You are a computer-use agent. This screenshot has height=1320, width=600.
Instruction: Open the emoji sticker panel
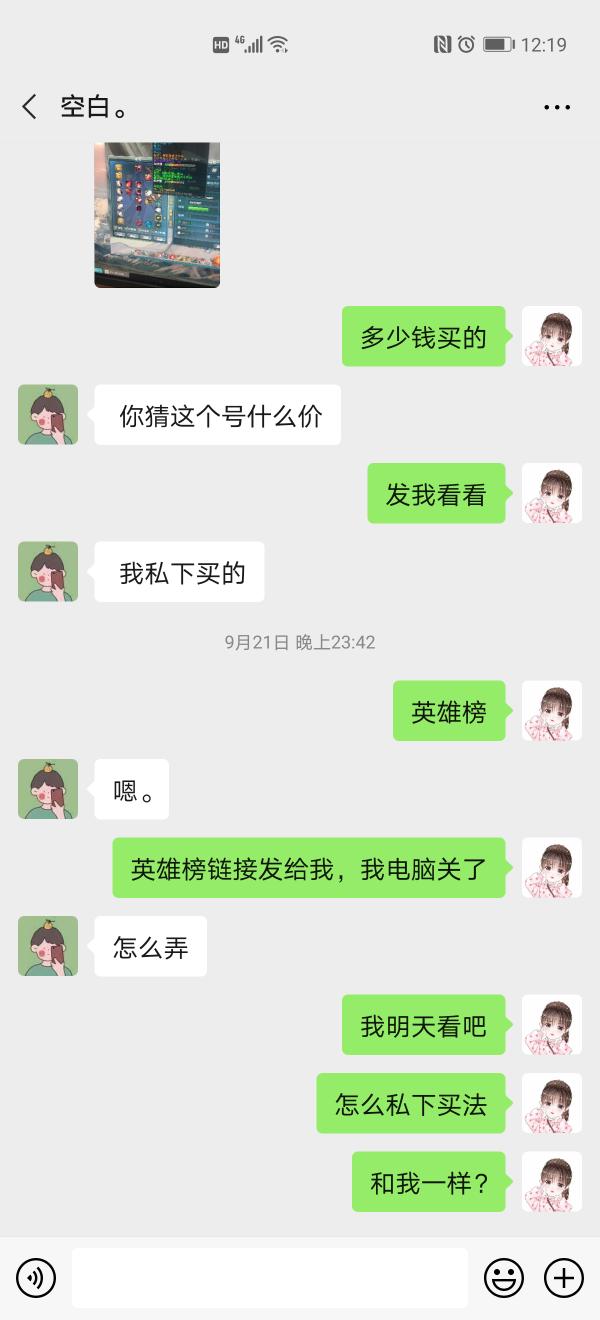[x=504, y=1277]
